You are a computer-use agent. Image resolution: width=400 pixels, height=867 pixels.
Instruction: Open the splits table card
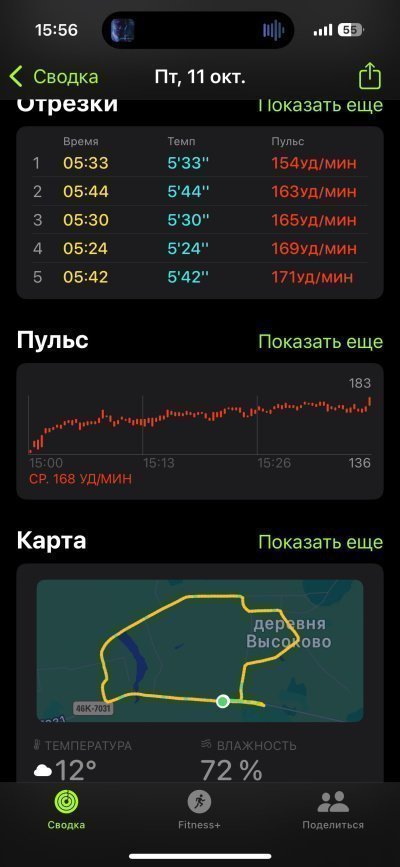pos(200,212)
